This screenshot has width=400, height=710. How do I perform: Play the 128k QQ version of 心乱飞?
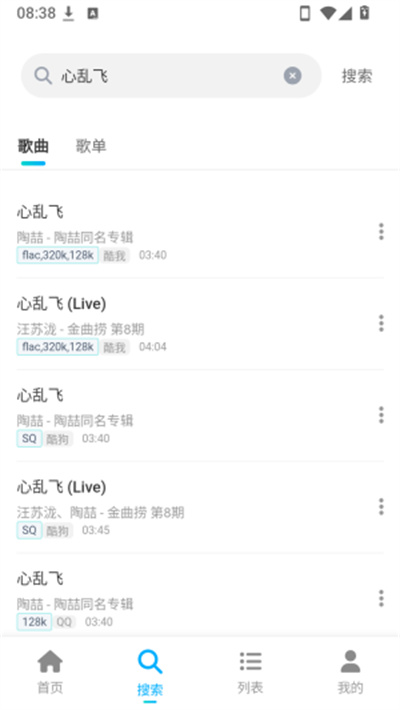[x=190, y=599]
